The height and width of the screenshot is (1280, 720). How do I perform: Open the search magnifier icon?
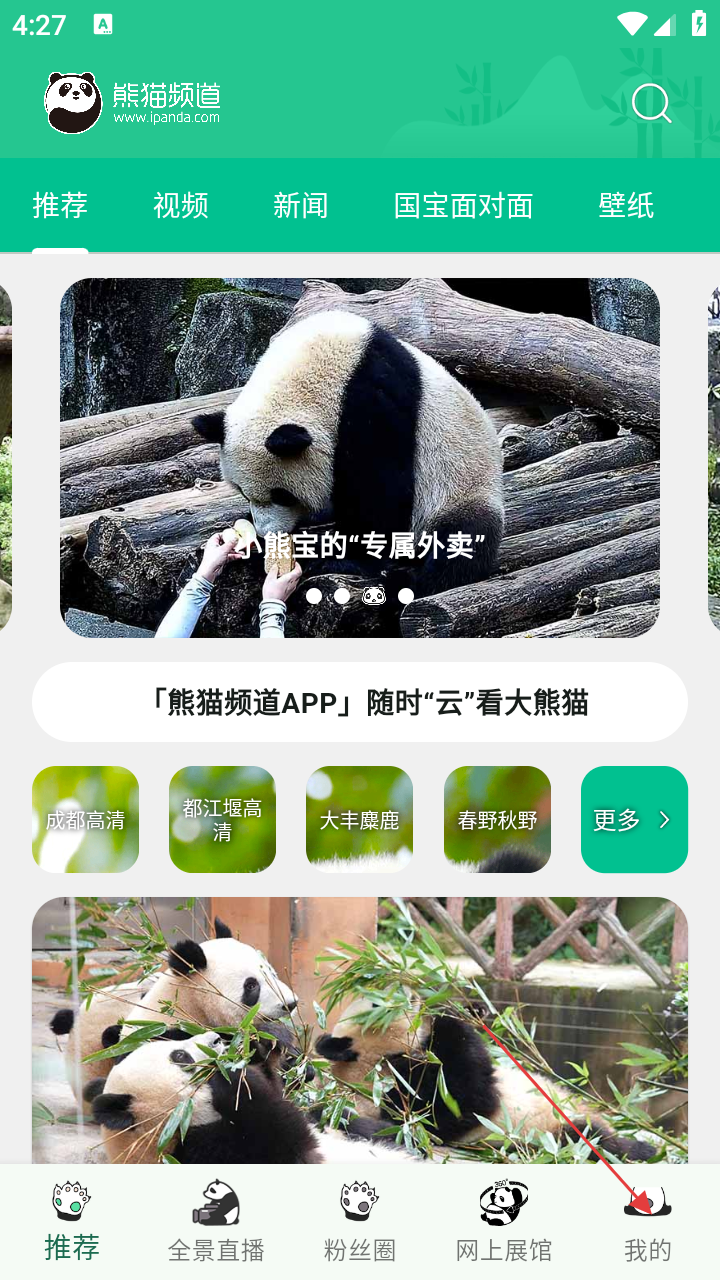click(651, 103)
